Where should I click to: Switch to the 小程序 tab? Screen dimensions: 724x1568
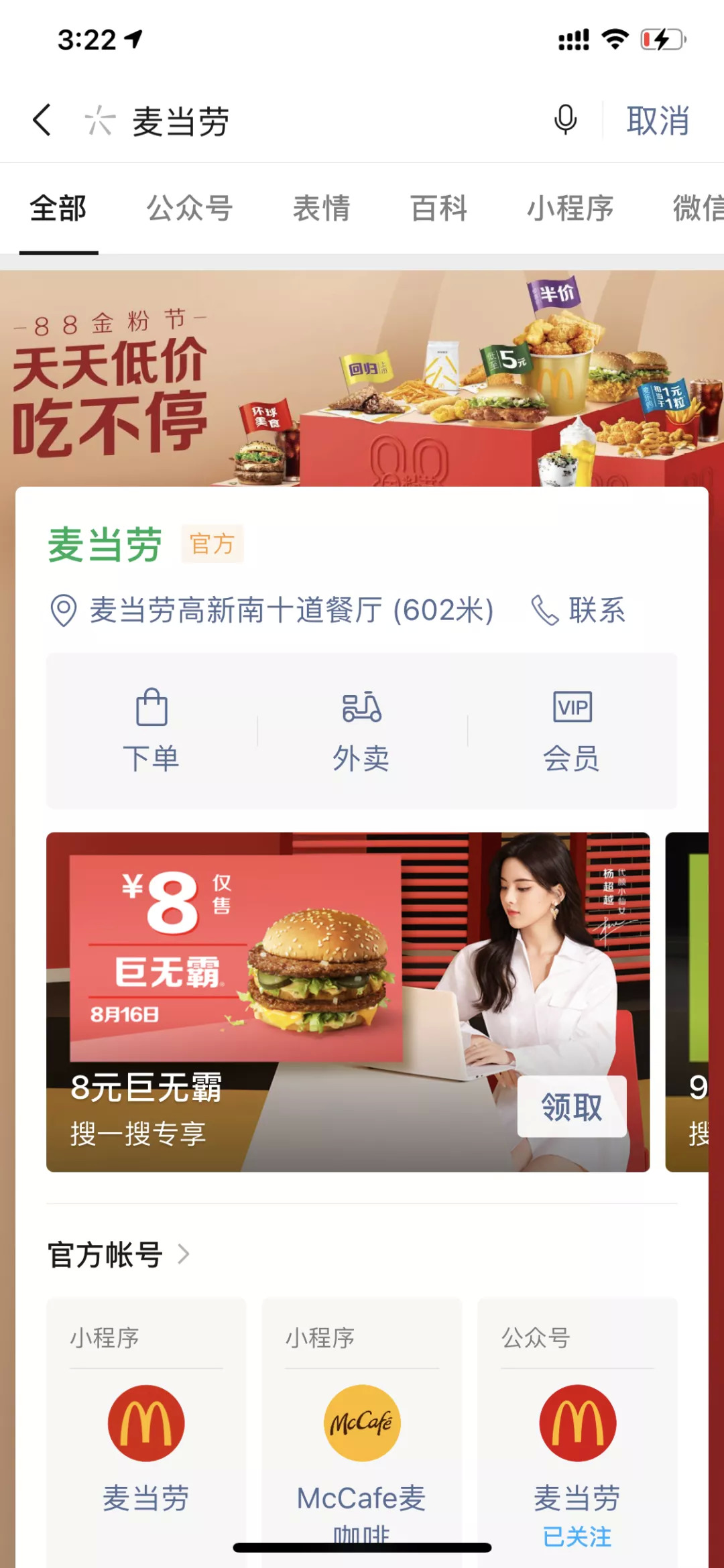[x=569, y=208]
